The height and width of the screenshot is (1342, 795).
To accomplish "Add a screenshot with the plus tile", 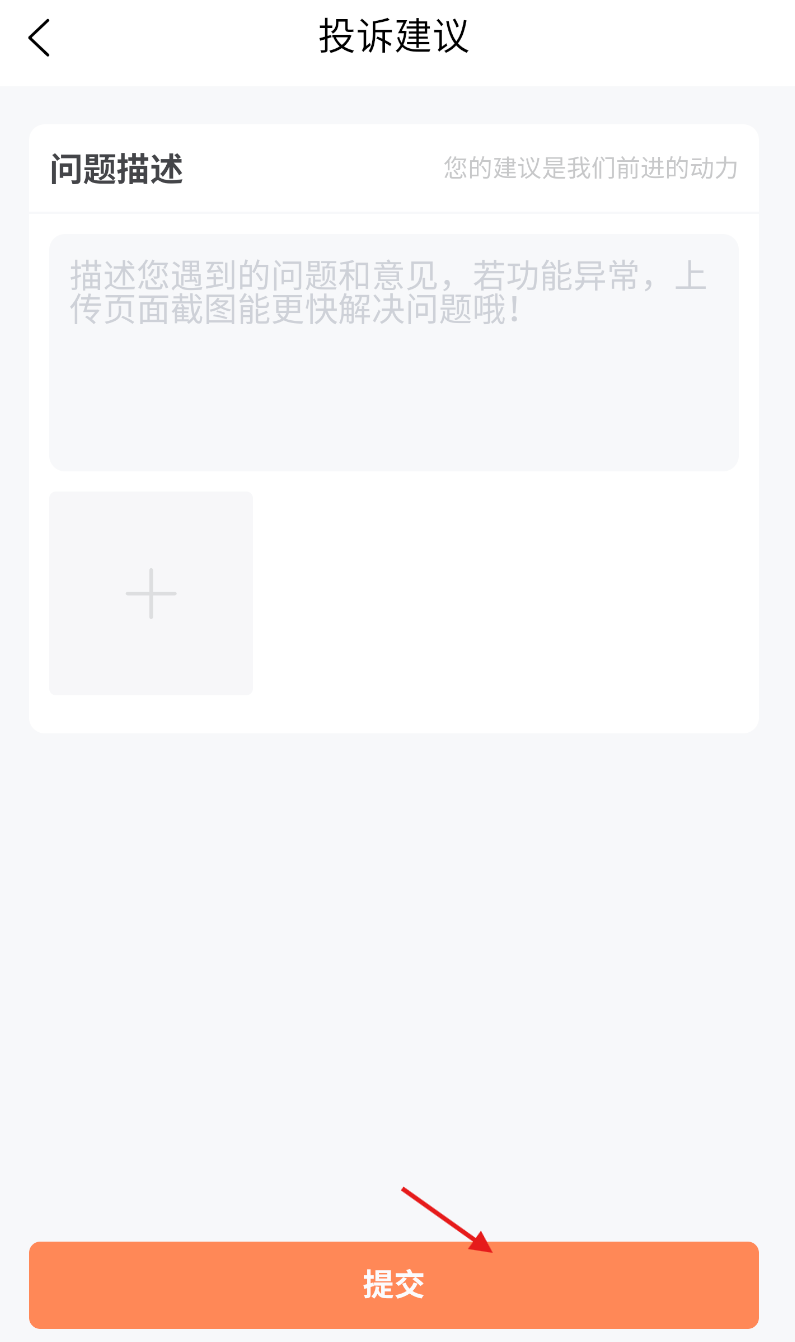I will tap(151, 593).
